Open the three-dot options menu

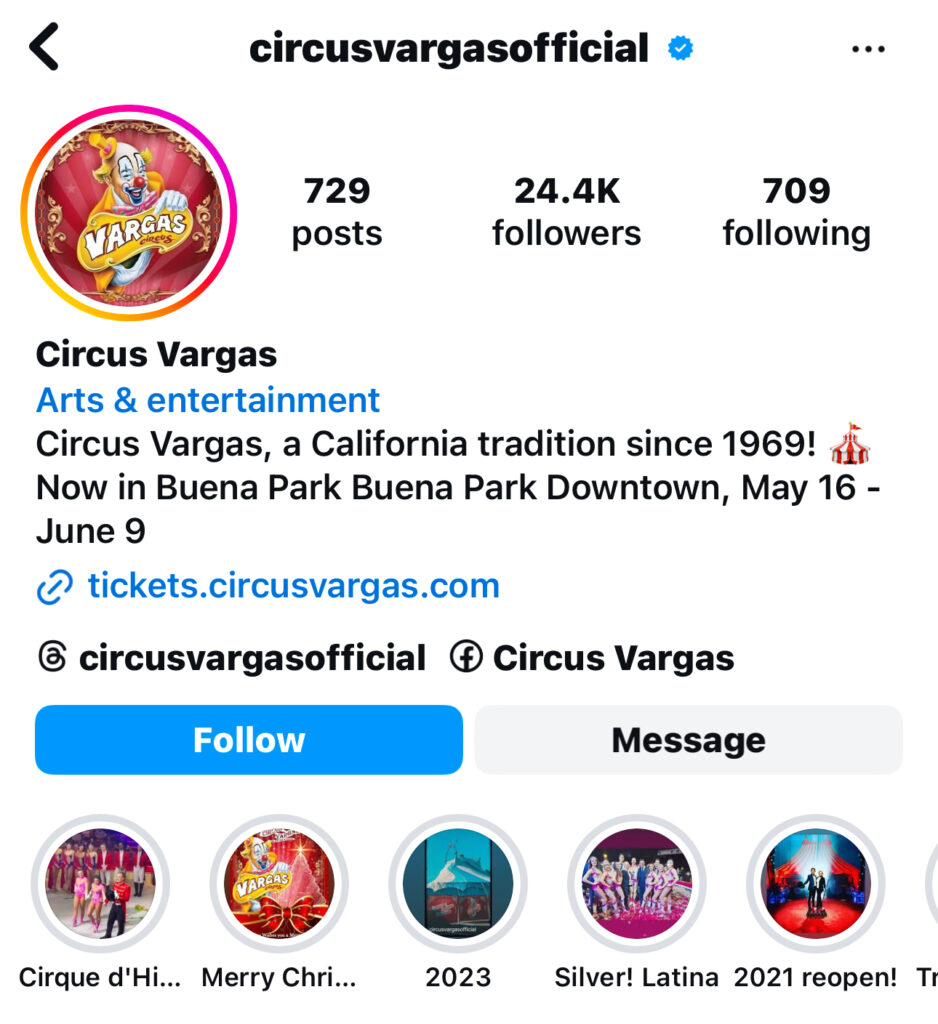(867, 49)
